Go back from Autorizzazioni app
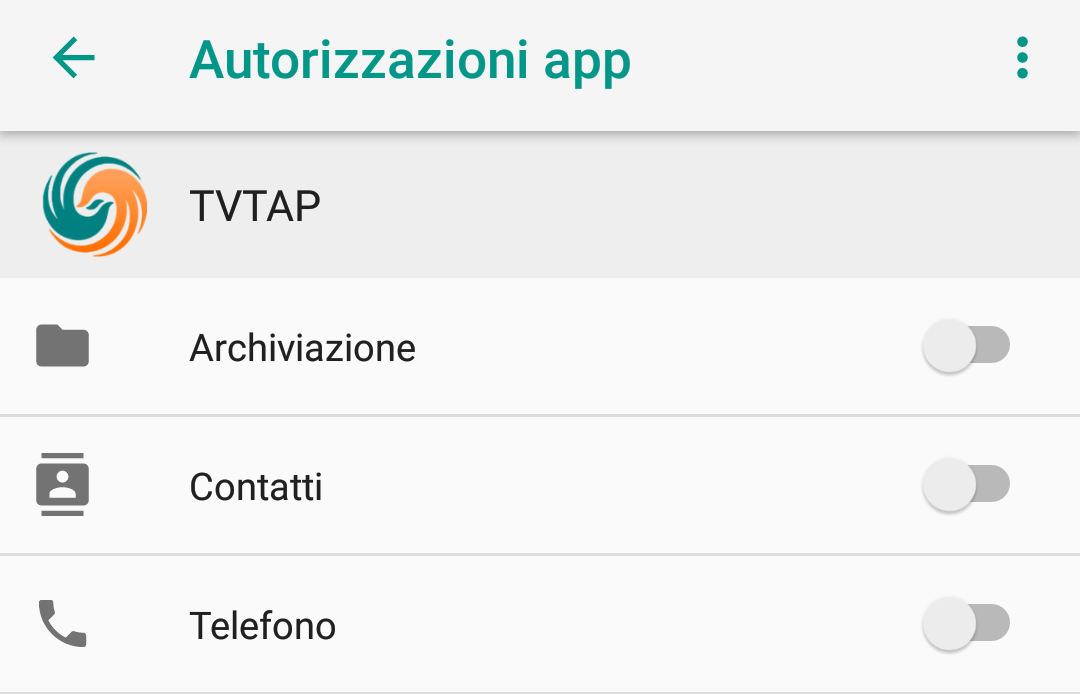Viewport: 1080px width, 694px height. tap(73, 59)
